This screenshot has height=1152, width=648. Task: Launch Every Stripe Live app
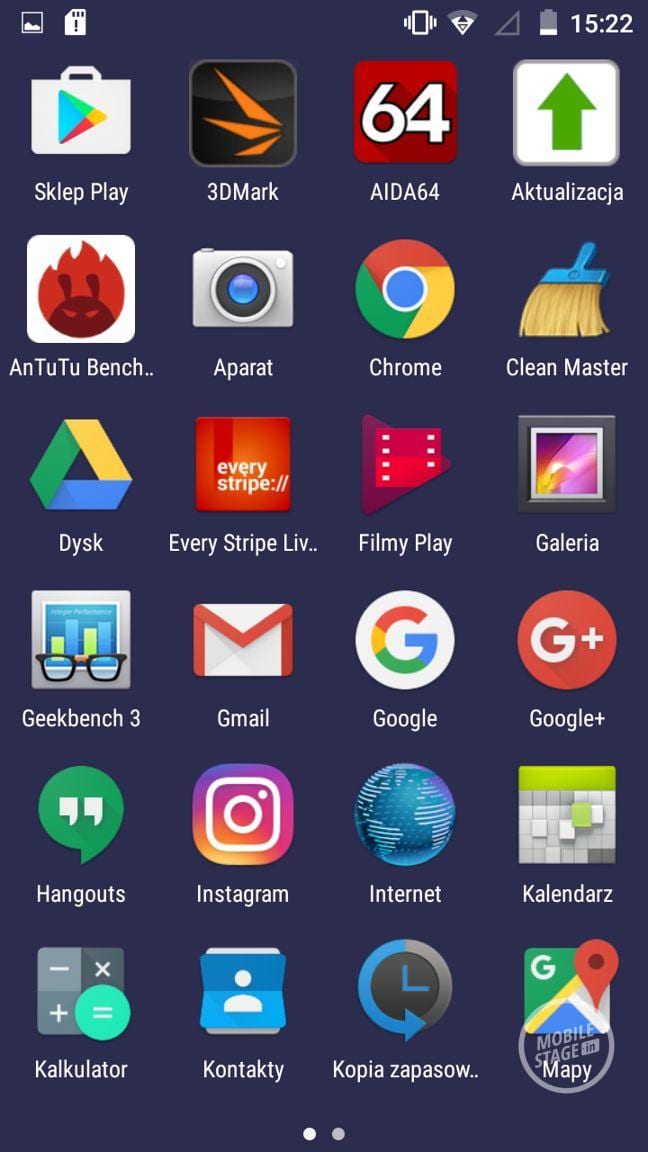(243, 465)
